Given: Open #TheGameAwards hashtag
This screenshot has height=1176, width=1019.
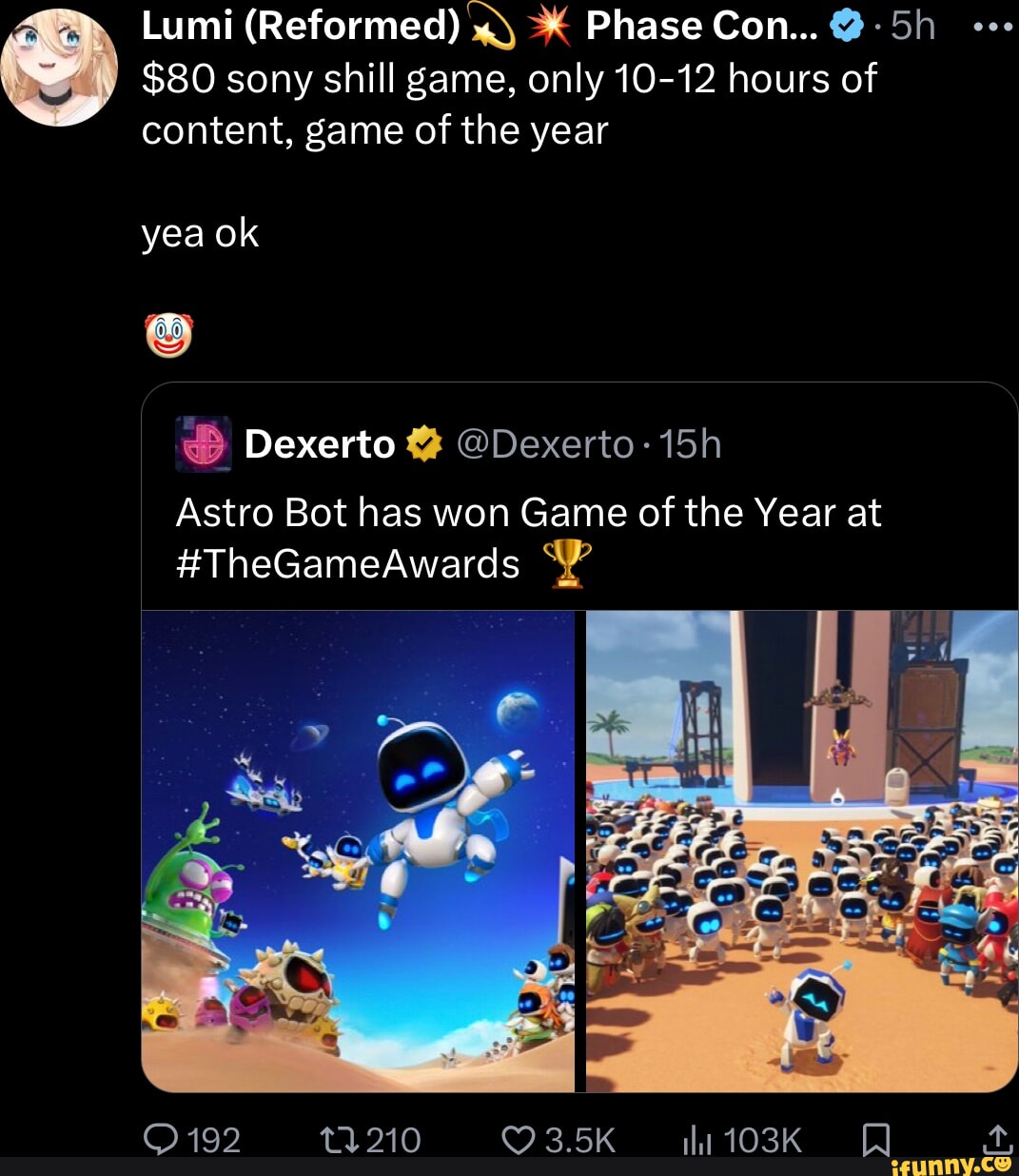Looking at the screenshot, I should pyautogui.click(x=348, y=564).
